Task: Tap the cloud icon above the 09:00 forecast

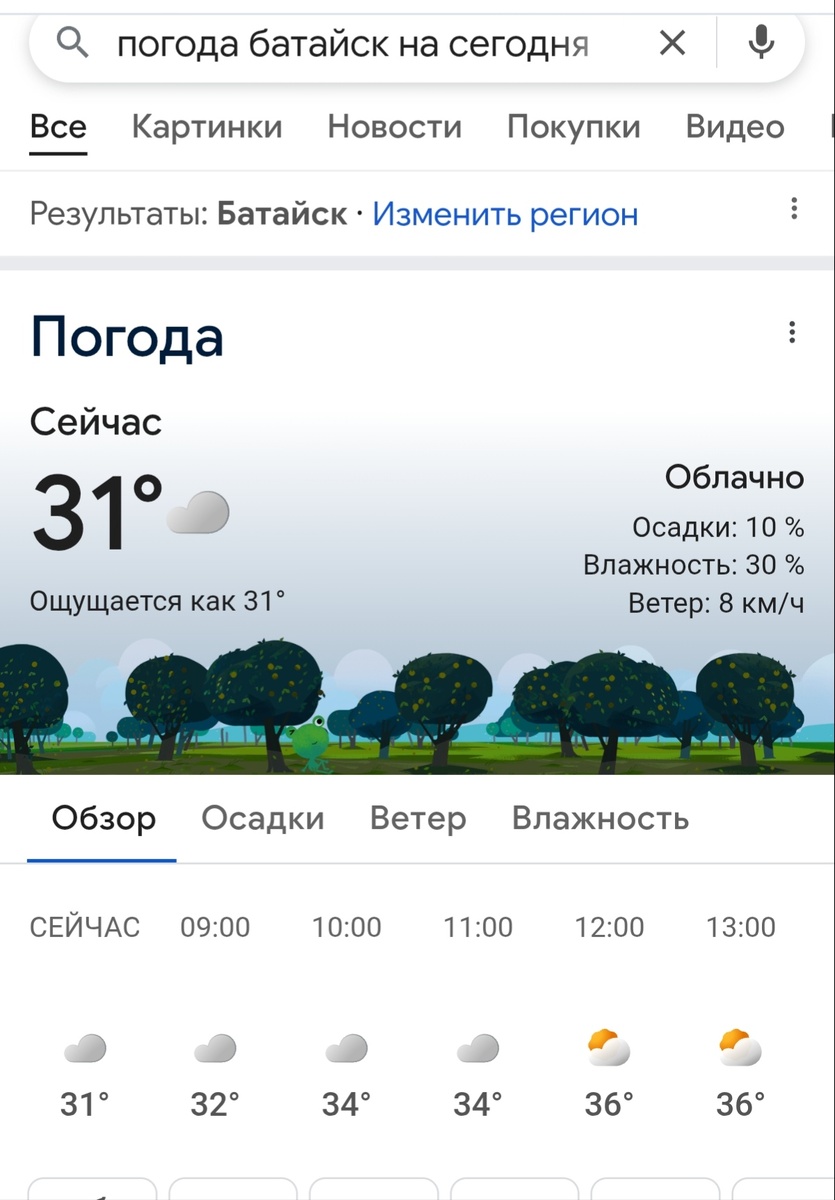Action: [215, 1048]
